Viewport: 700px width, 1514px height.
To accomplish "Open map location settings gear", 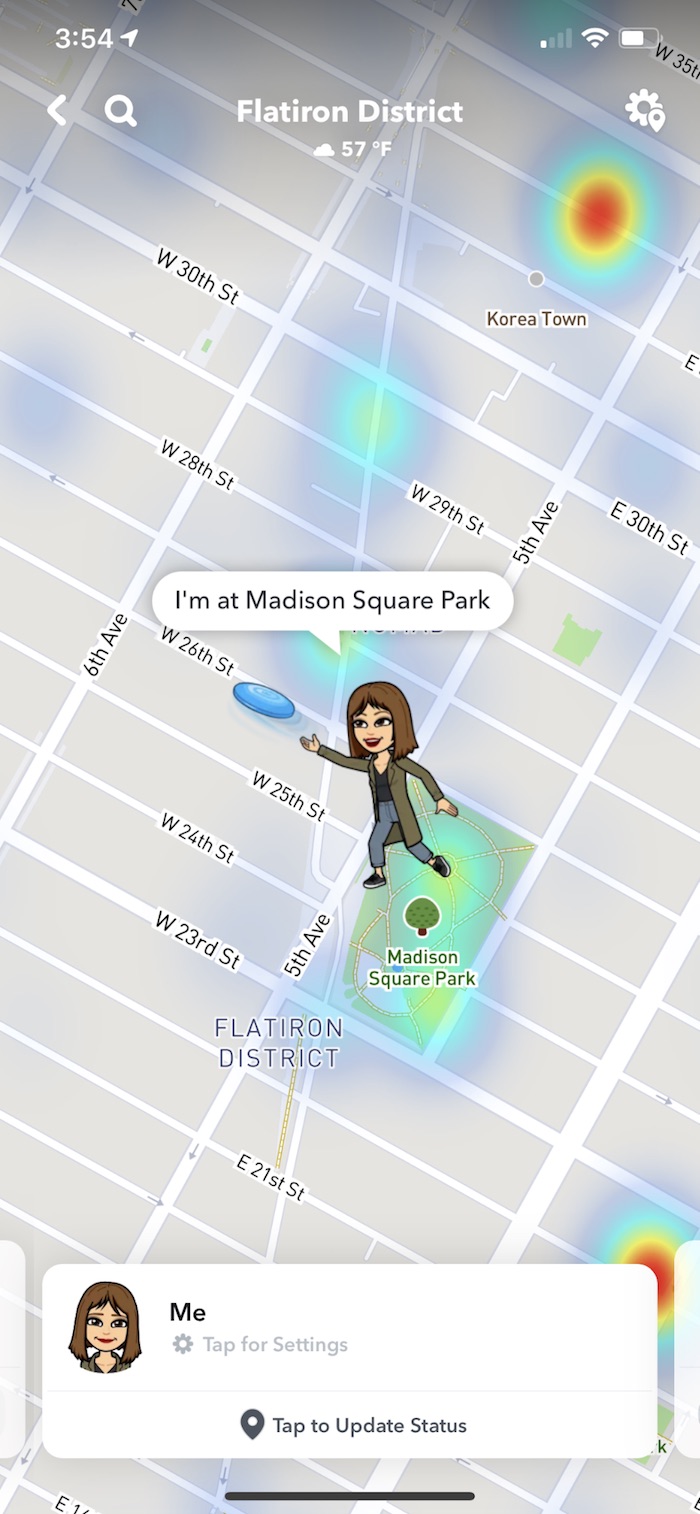I will point(645,110).
